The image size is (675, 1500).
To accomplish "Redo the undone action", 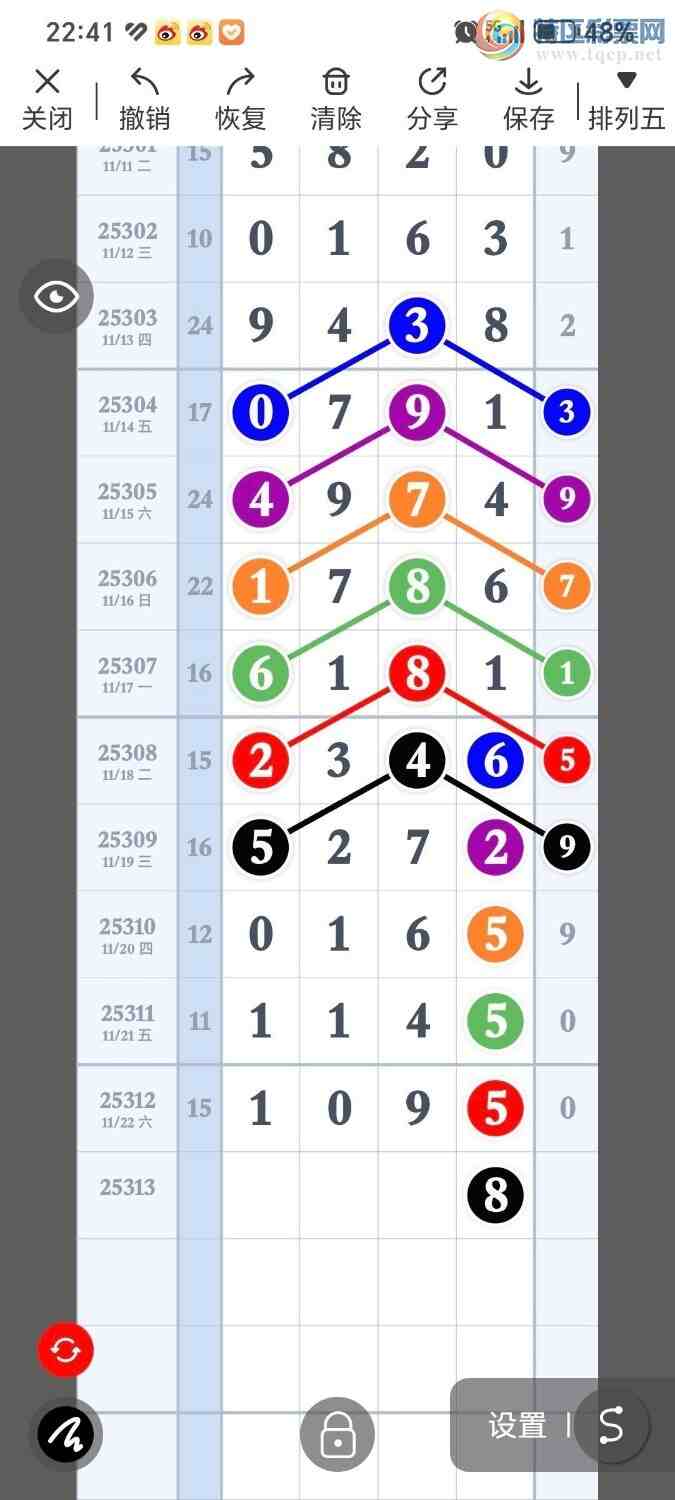I will [240, 100].
